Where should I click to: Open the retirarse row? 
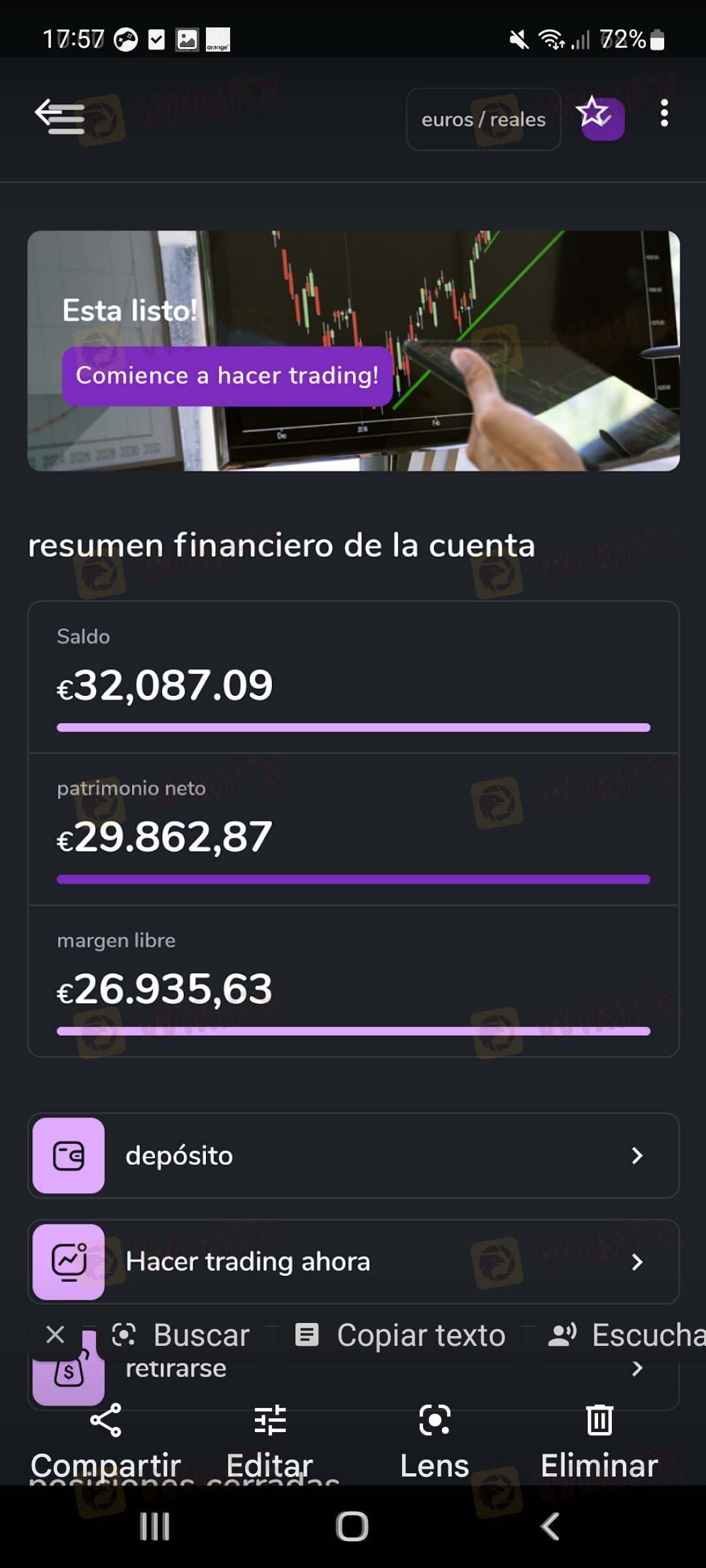click(x=353, y=1368)
